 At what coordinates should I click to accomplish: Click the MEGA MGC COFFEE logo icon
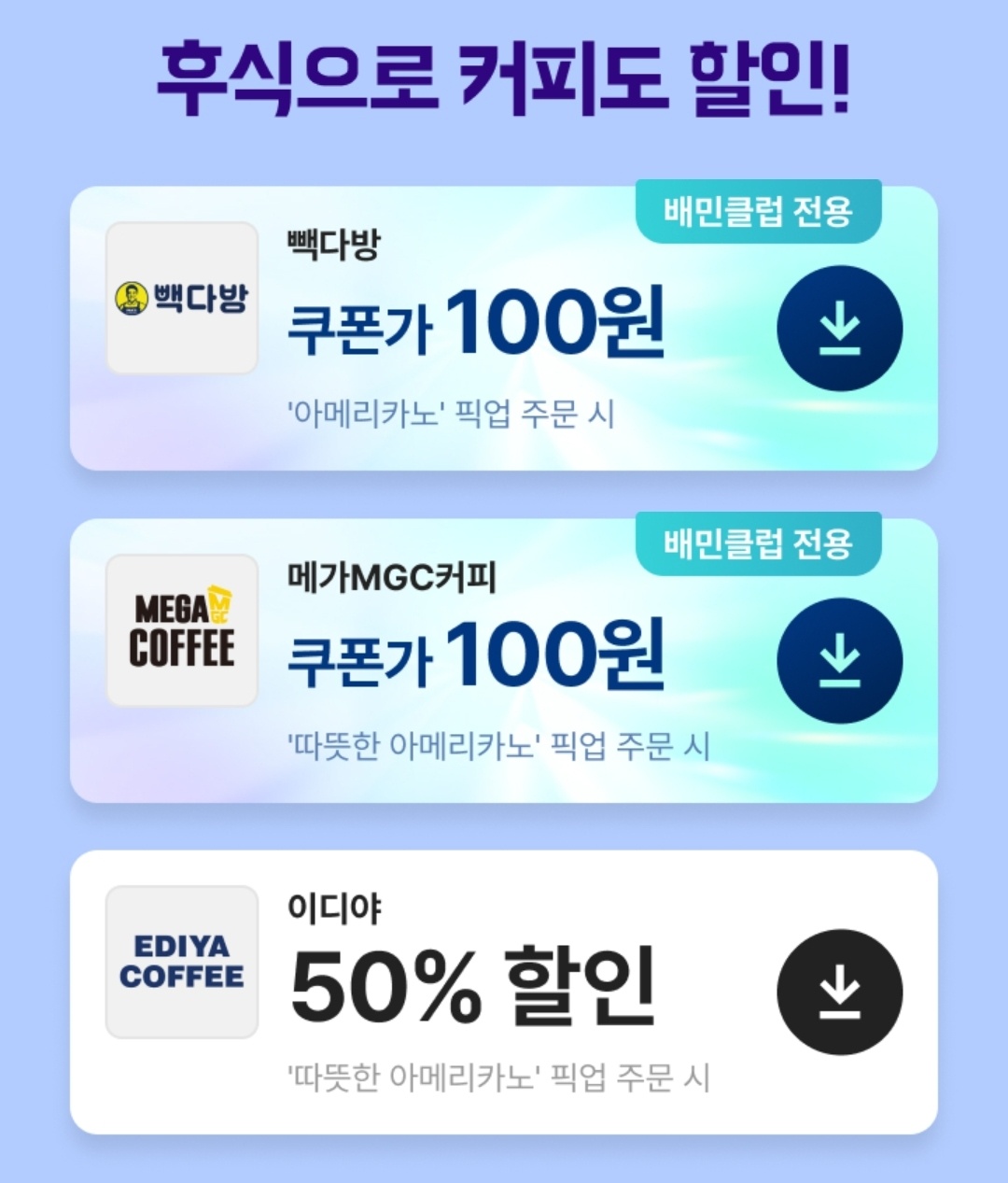181,628
